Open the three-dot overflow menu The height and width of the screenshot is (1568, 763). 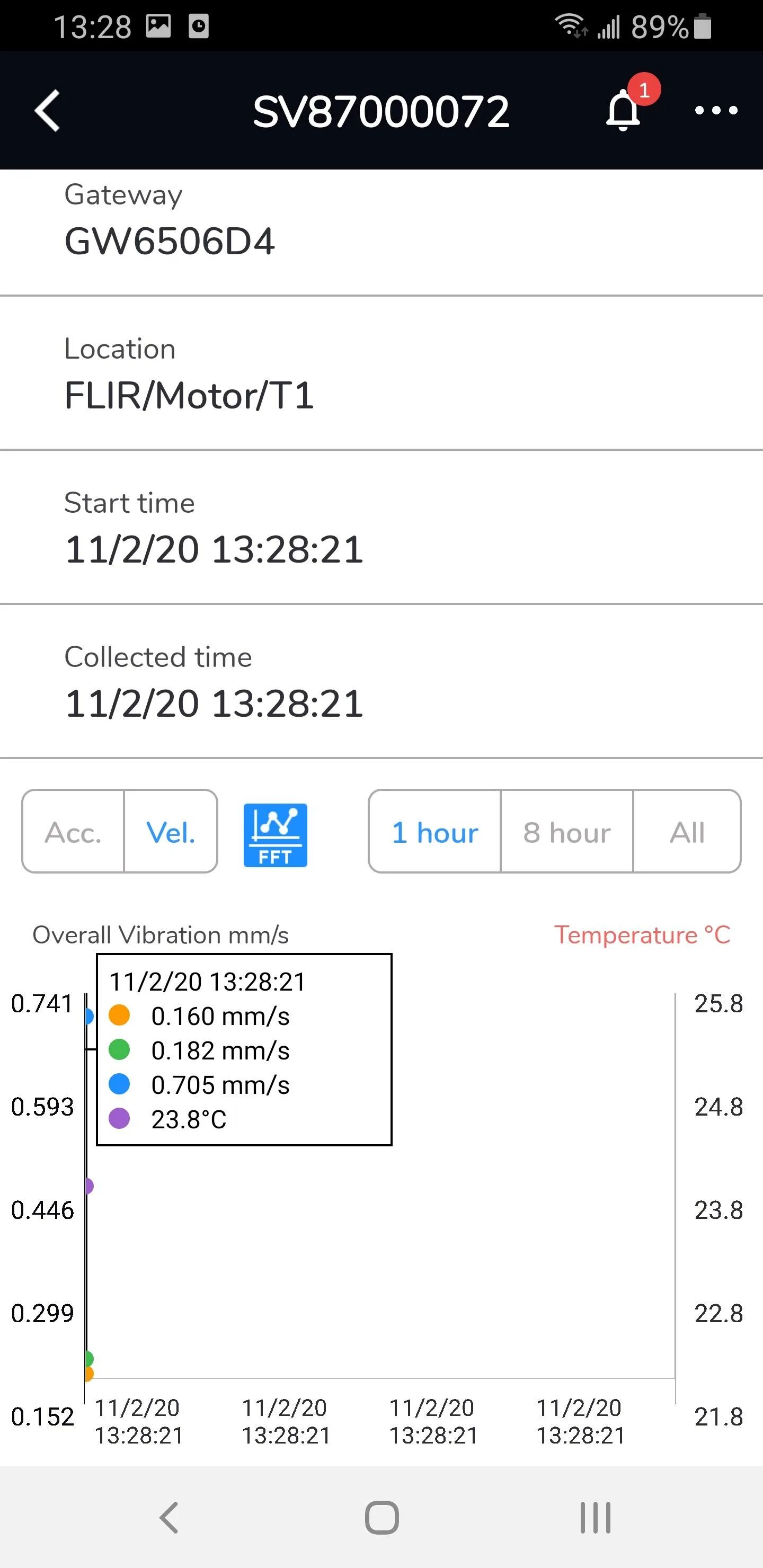click(x=716, y=110)
